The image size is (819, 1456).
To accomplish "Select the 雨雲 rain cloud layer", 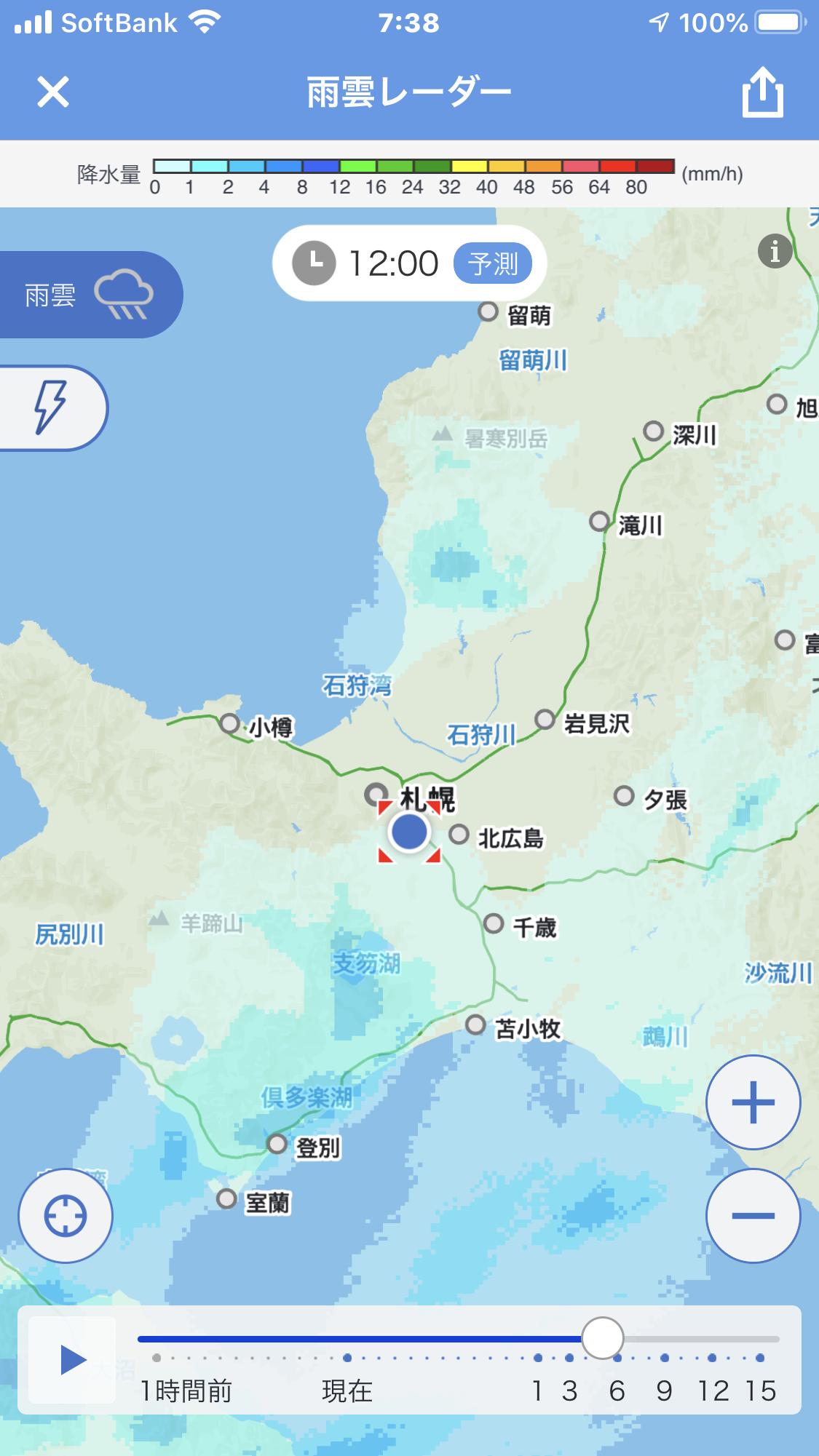I will pos(90,295).
